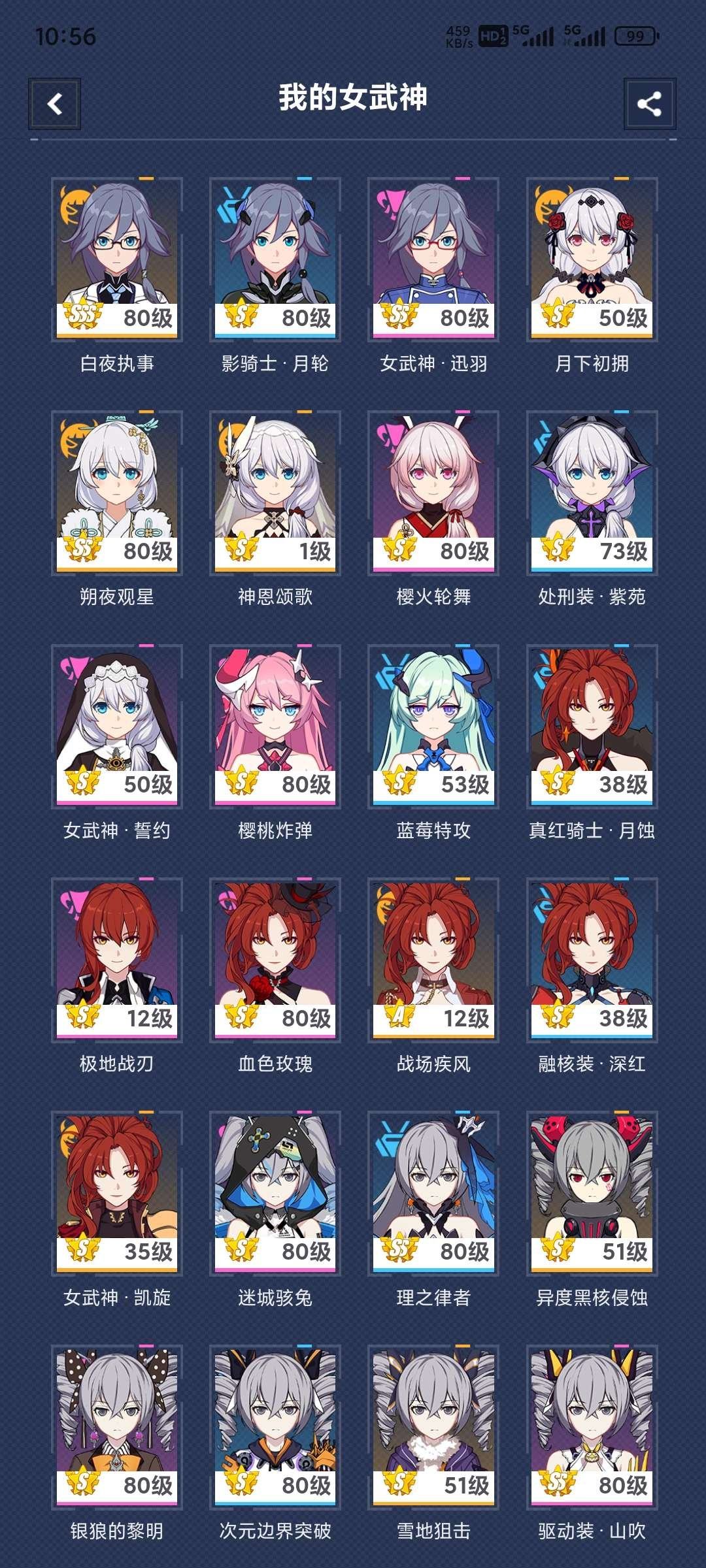The height and width of the screenshot is (1568, 706).
Task: Open the 白夜执事 character card
Action: [117, 259]
